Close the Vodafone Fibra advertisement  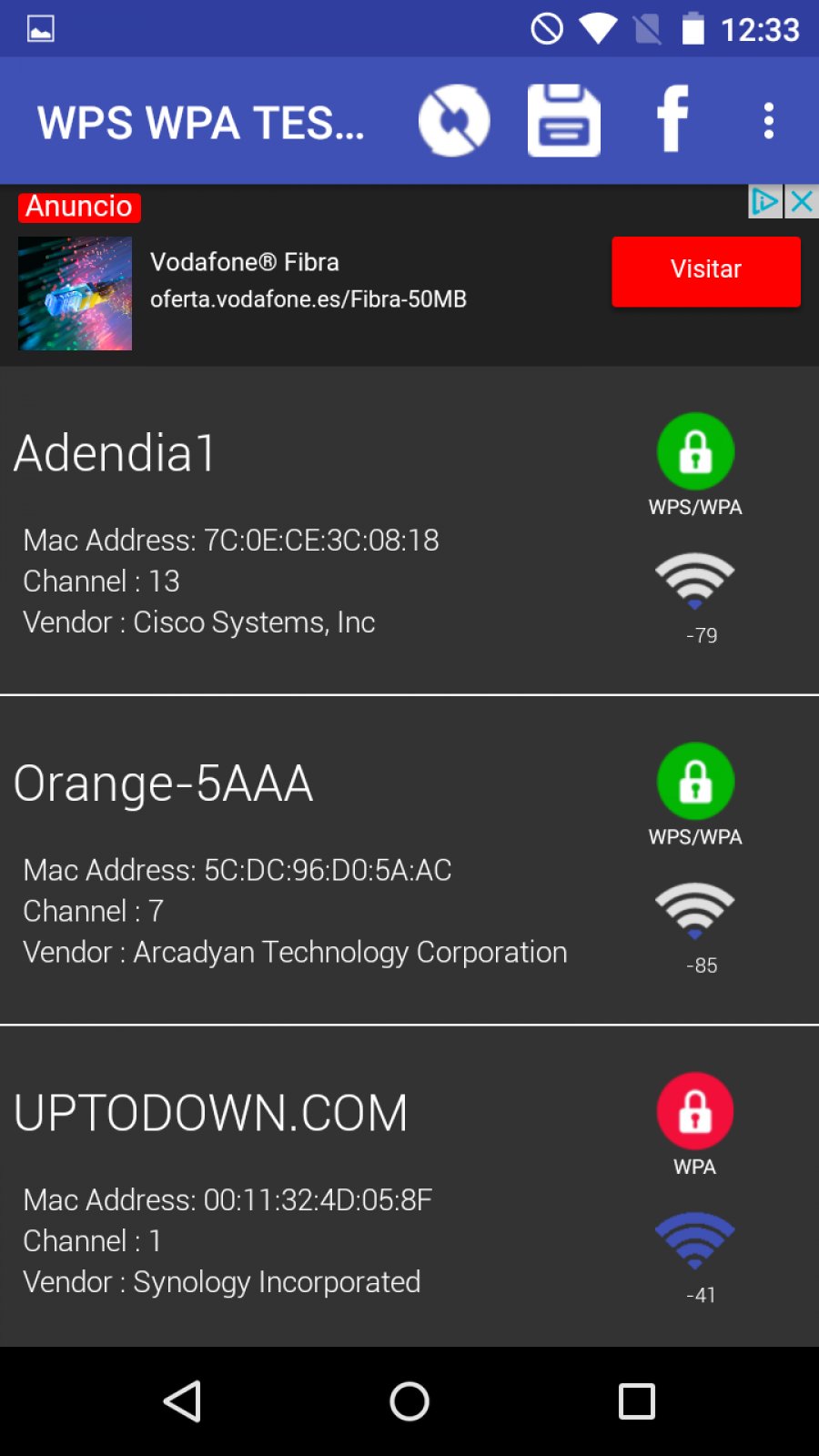point(802,201)
